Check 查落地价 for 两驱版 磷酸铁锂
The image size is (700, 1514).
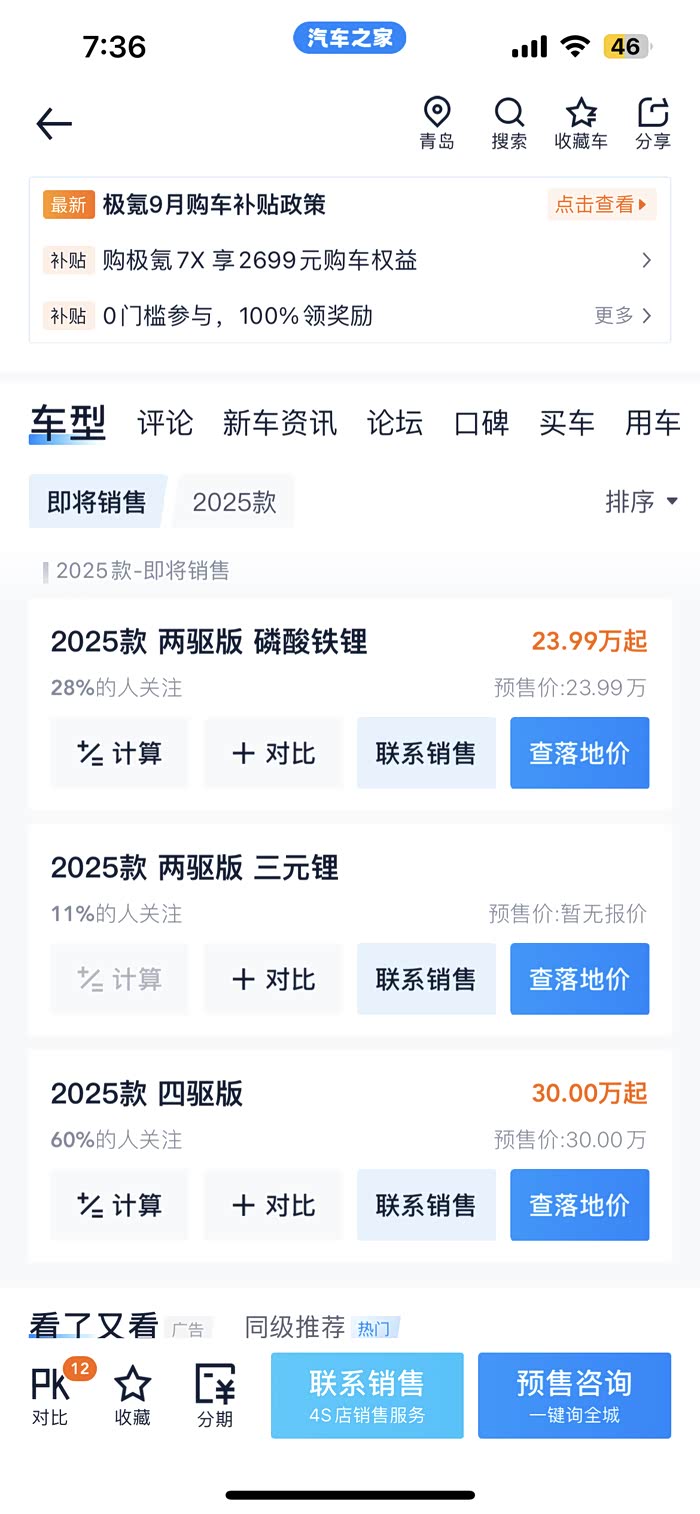[x=579, y=753]
